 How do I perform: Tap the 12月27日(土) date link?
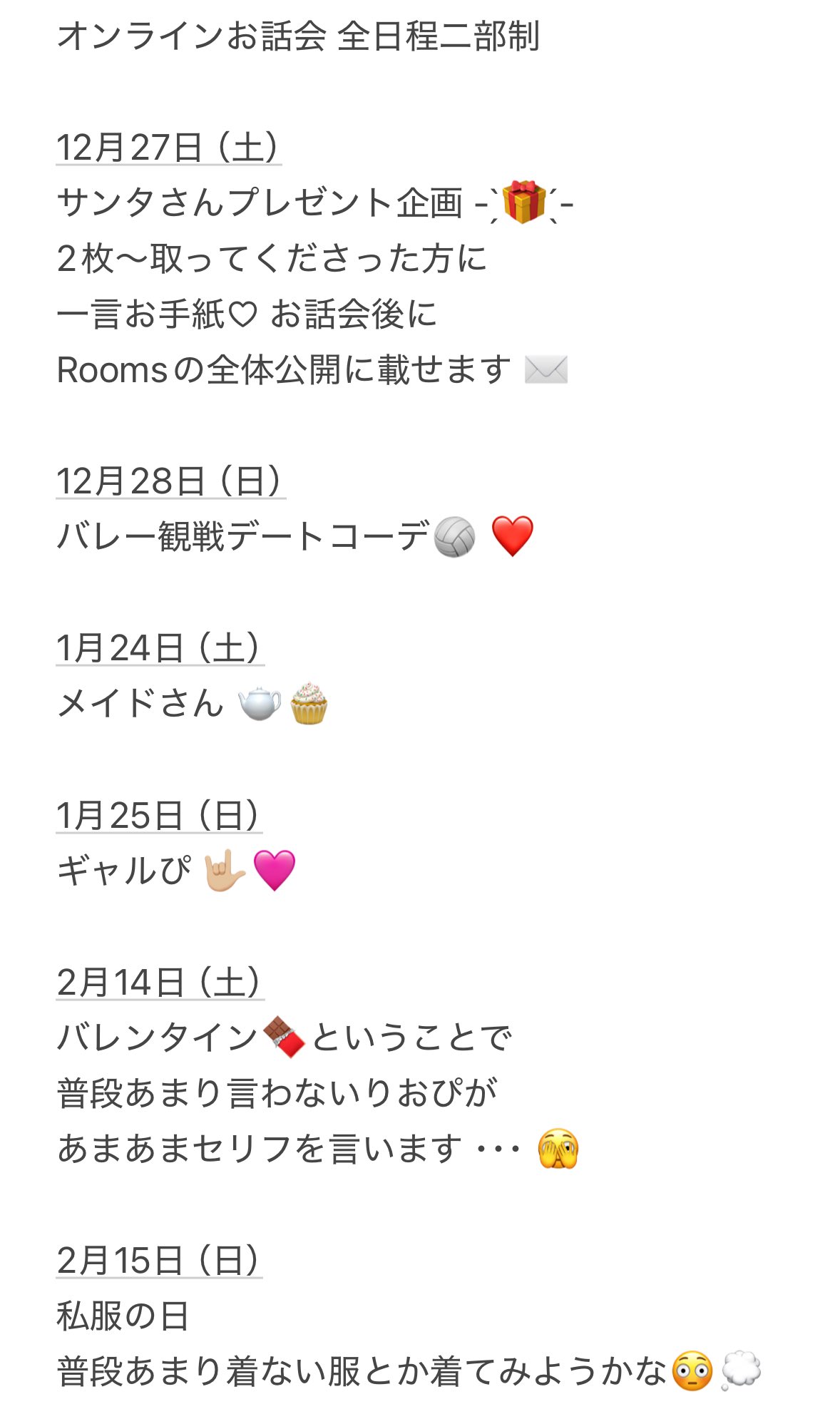168,148
